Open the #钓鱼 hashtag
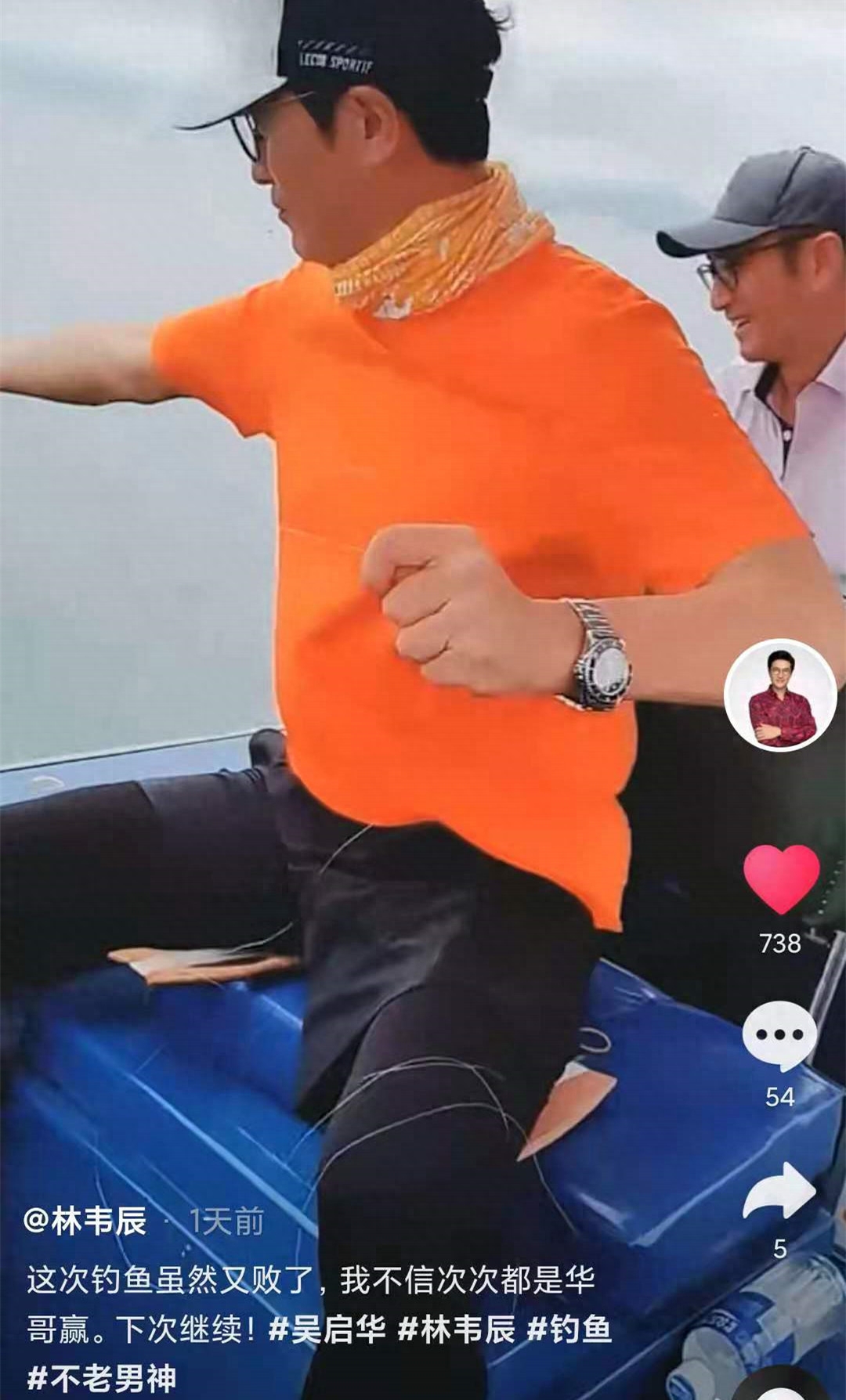 tap(569, 1329)
